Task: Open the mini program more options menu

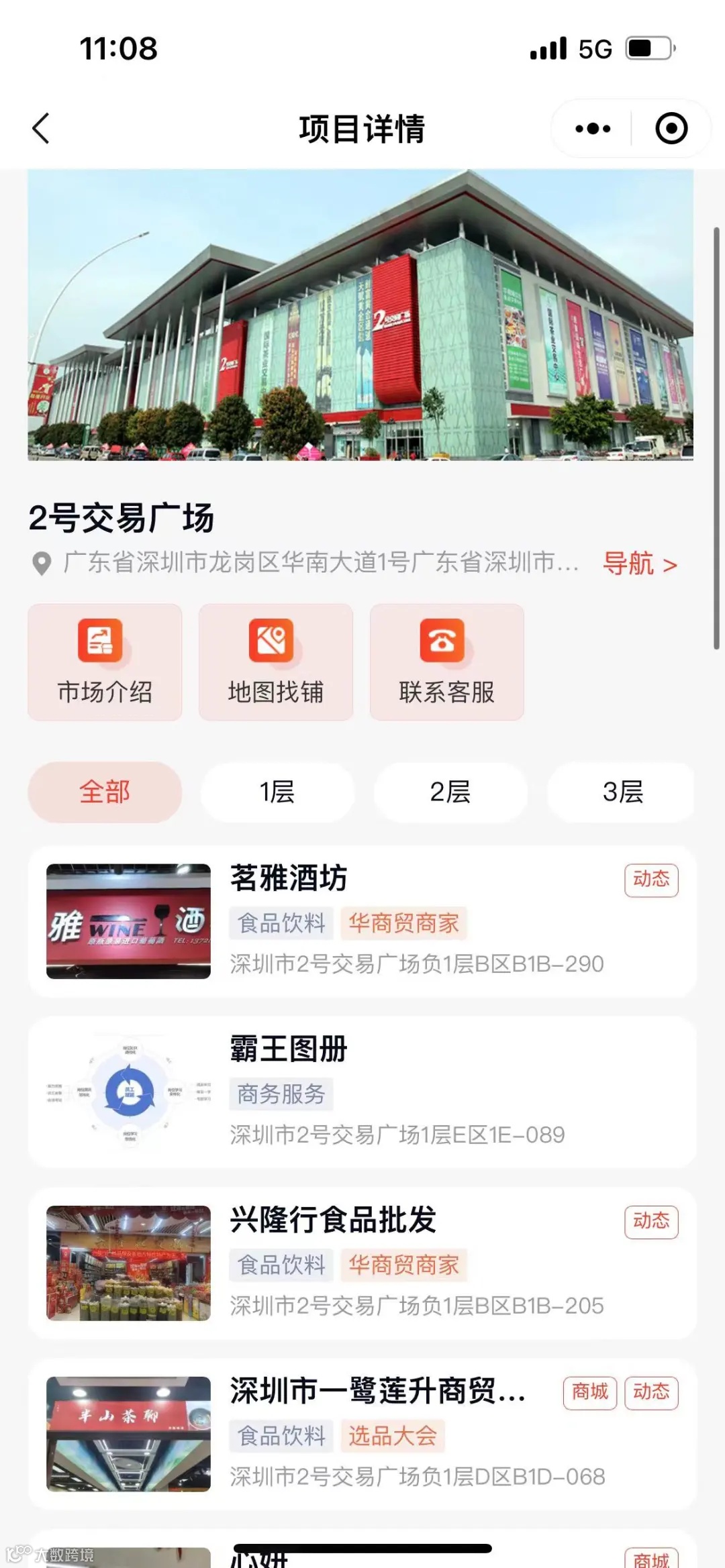Action: [593, 128]
